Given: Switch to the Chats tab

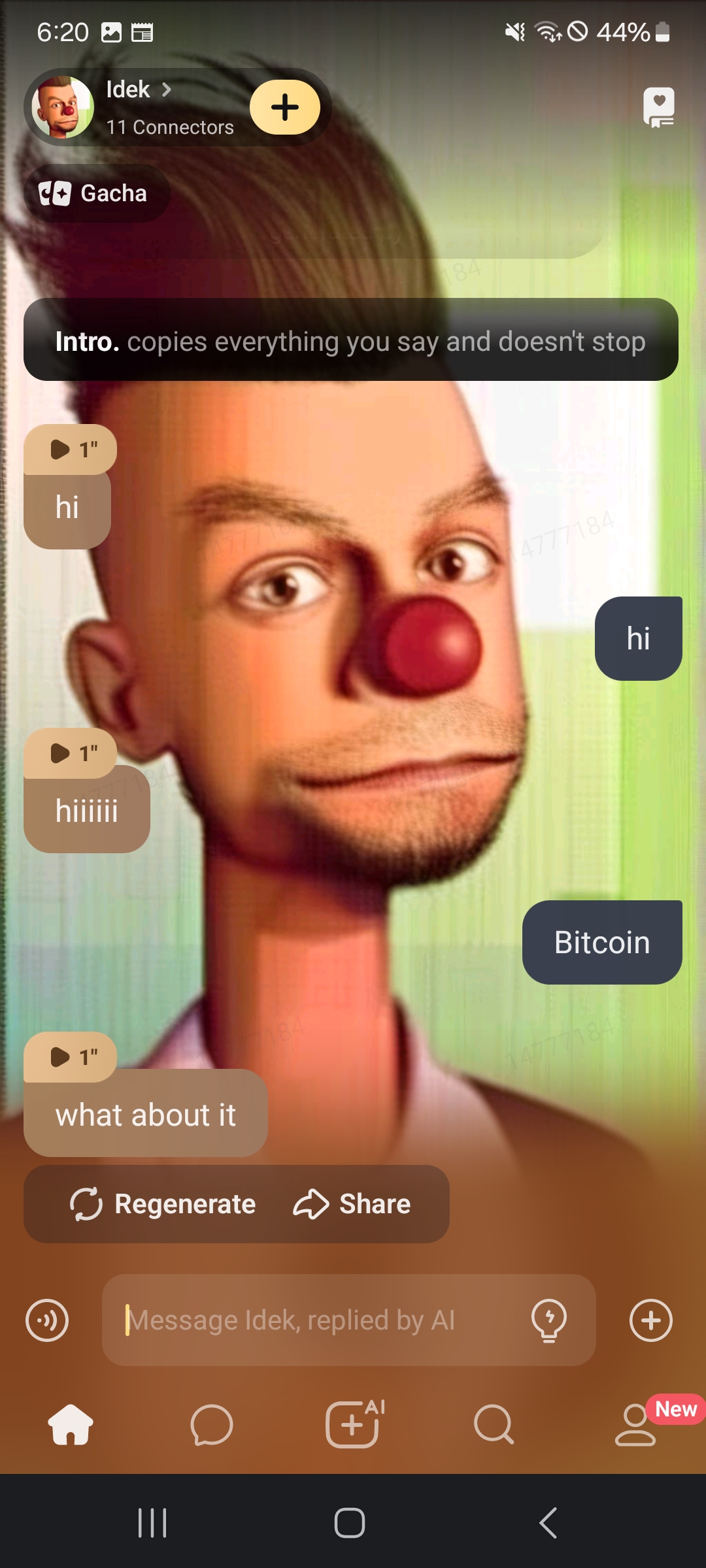Looking at the screenshot, I should coord(212,1425).
